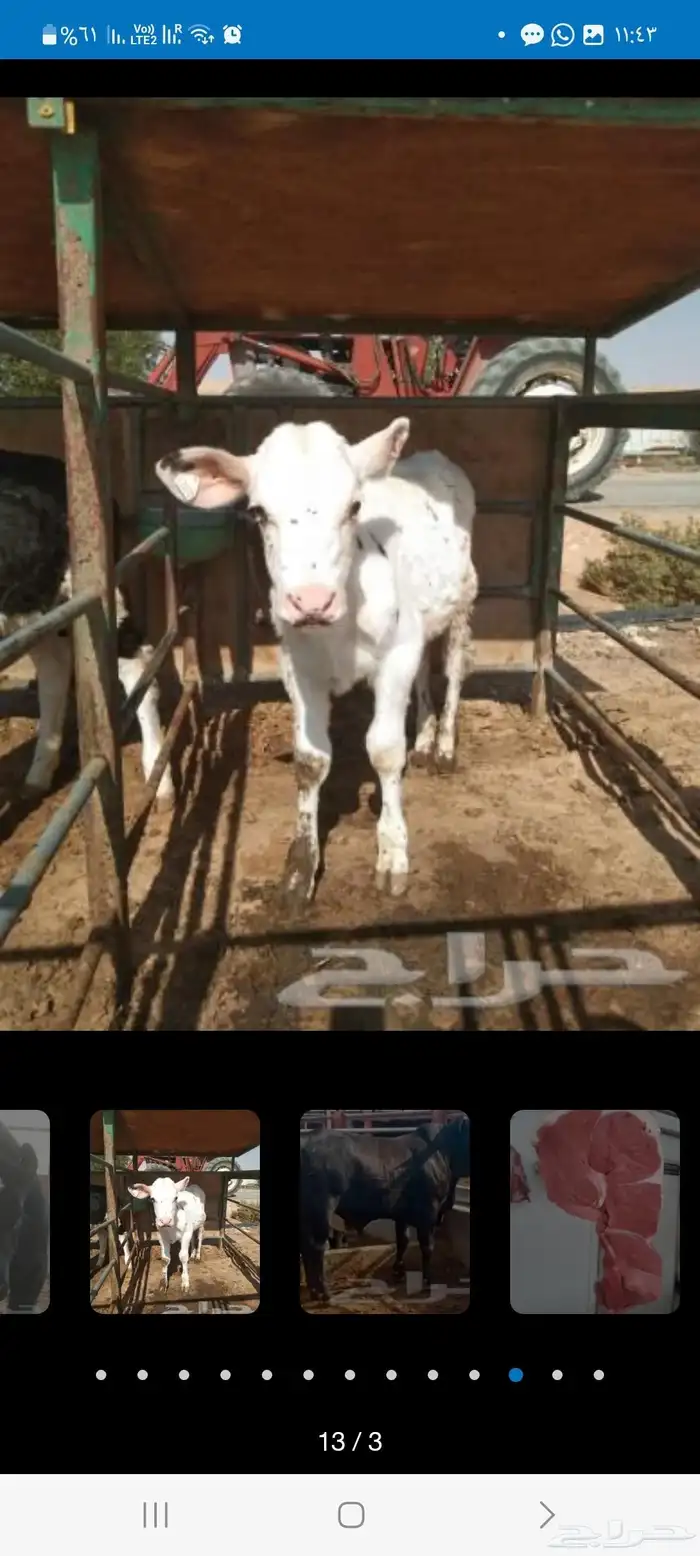The width and height of the screenshot is (700, 1556).
Task: Jump to the last page indicator dot
Action: (x=598, y=1375)
